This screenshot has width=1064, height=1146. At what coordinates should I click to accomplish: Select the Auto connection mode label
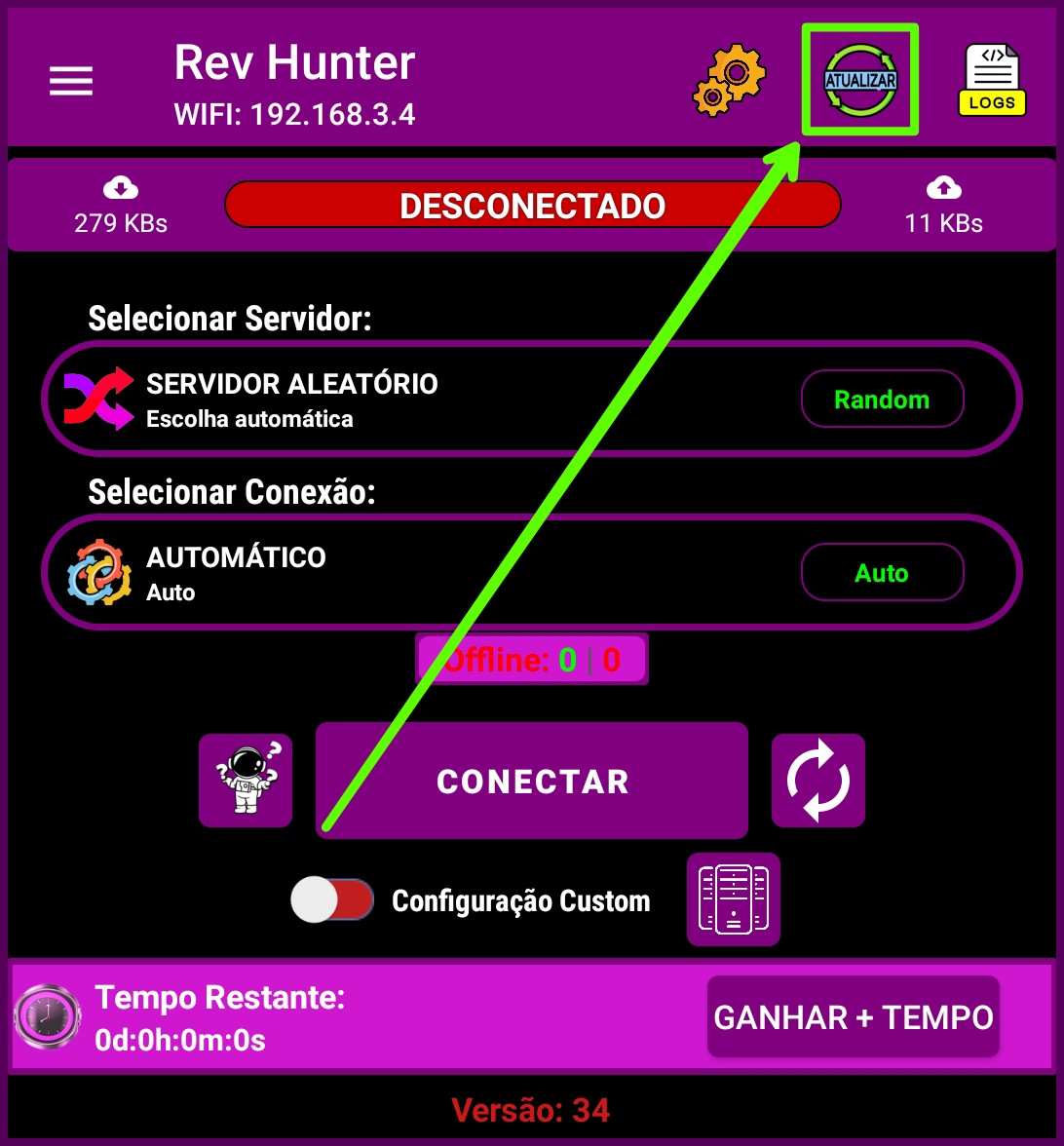pos(882,572)
